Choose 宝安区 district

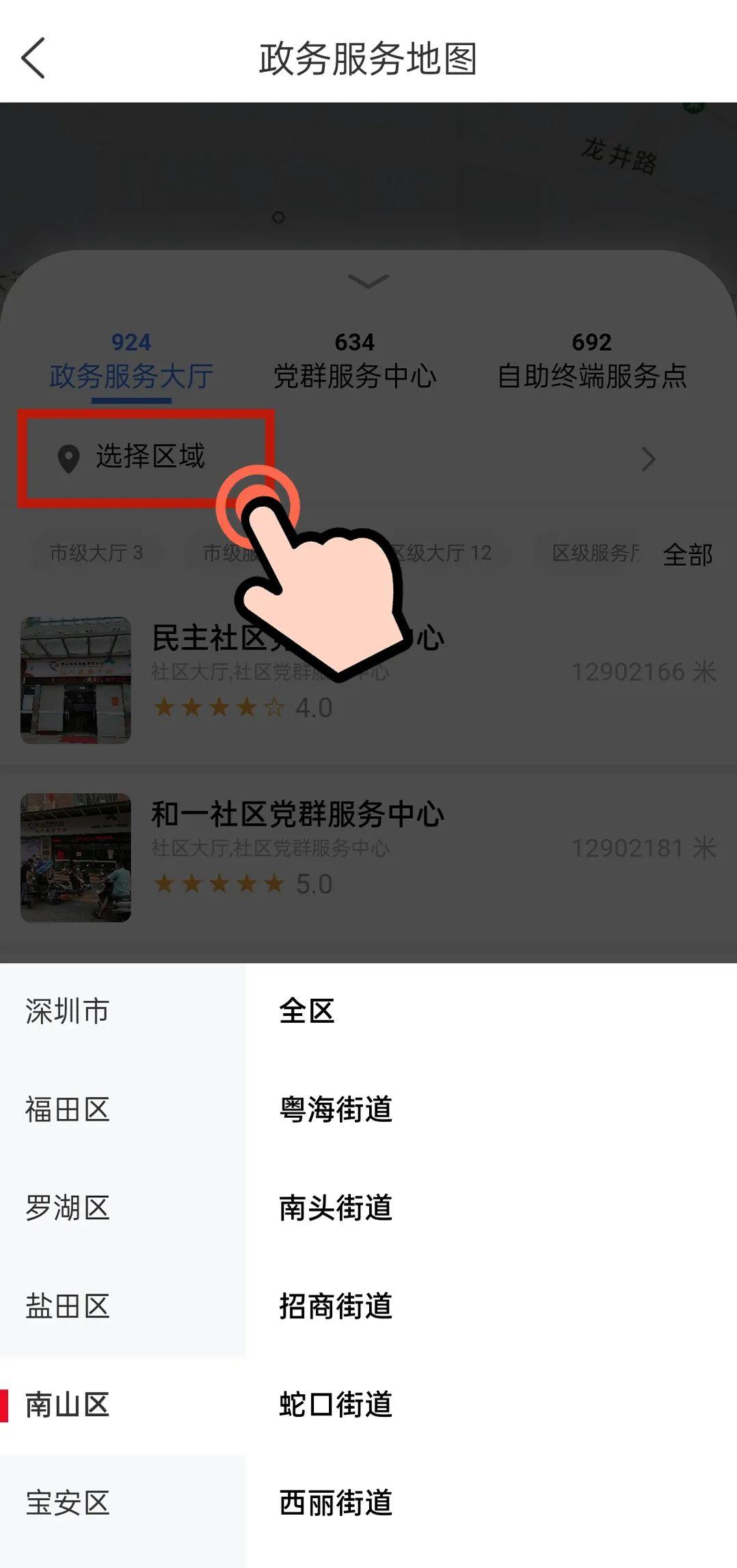67,1504
